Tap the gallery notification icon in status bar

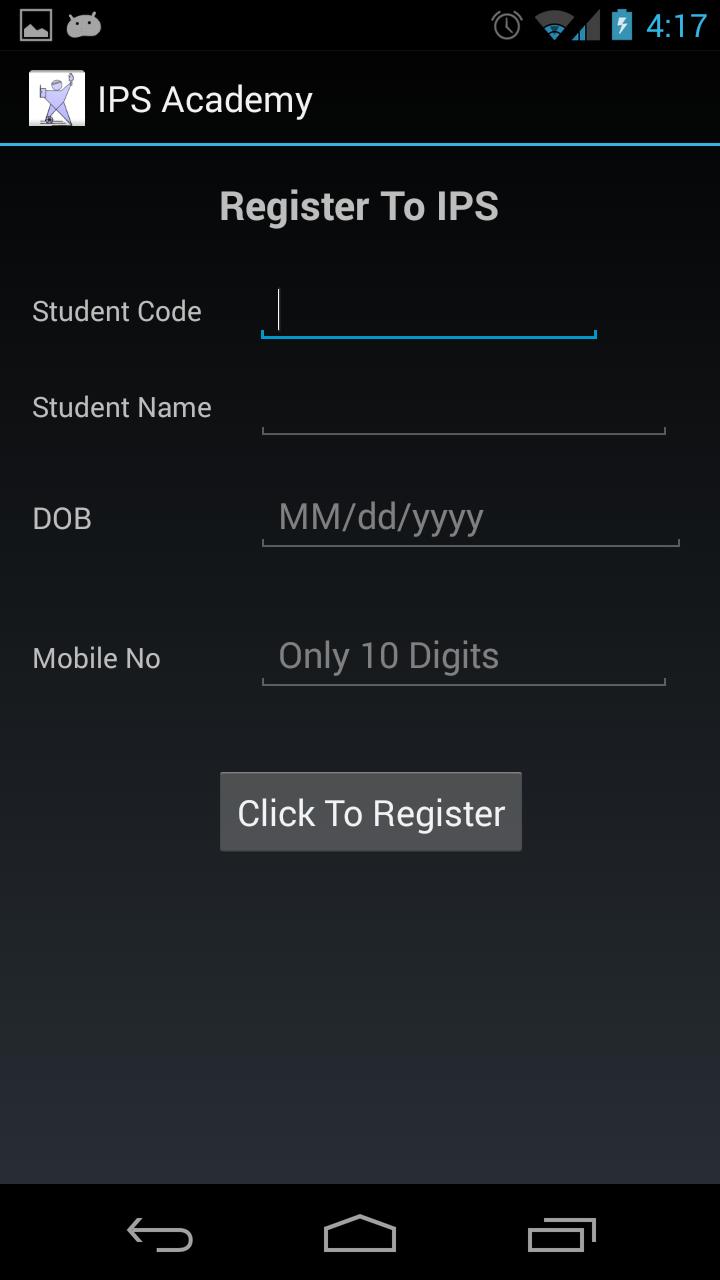pyautogui.click(x=36, y=25)
